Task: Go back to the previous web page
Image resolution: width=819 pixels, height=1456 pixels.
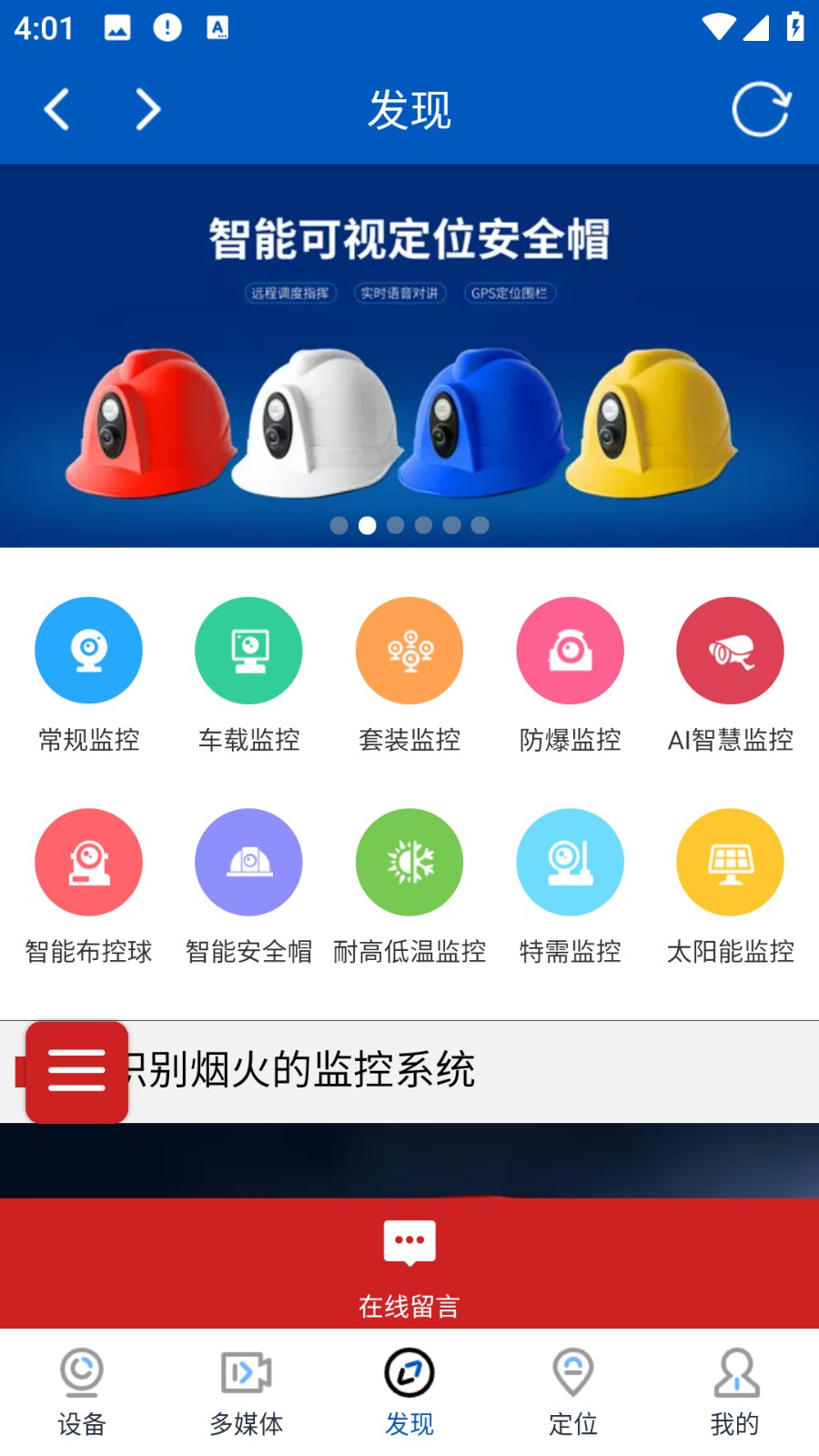Action: (56, 110)
